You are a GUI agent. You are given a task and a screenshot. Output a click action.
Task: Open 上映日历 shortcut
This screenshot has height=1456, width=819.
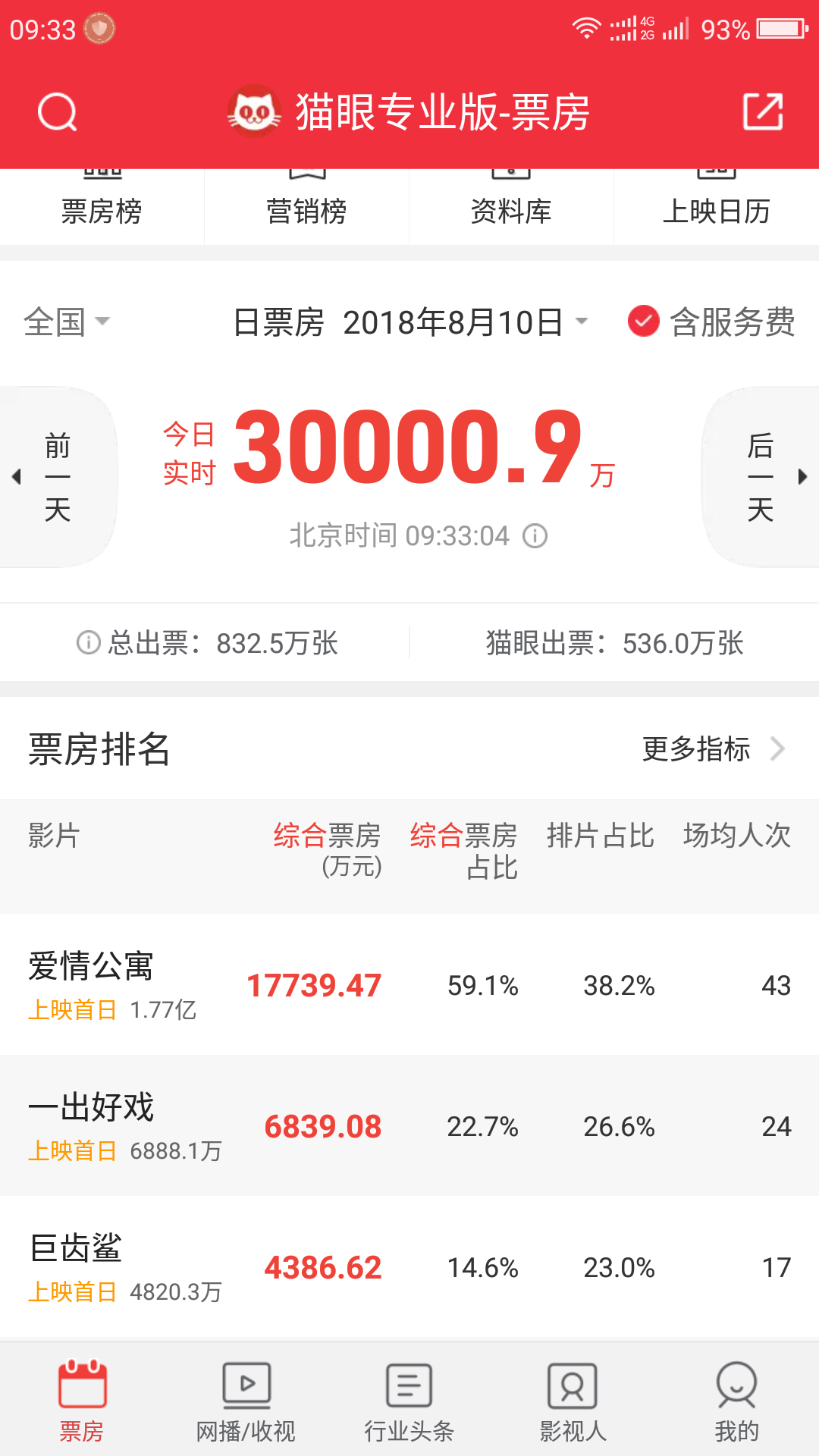point(717,206)
